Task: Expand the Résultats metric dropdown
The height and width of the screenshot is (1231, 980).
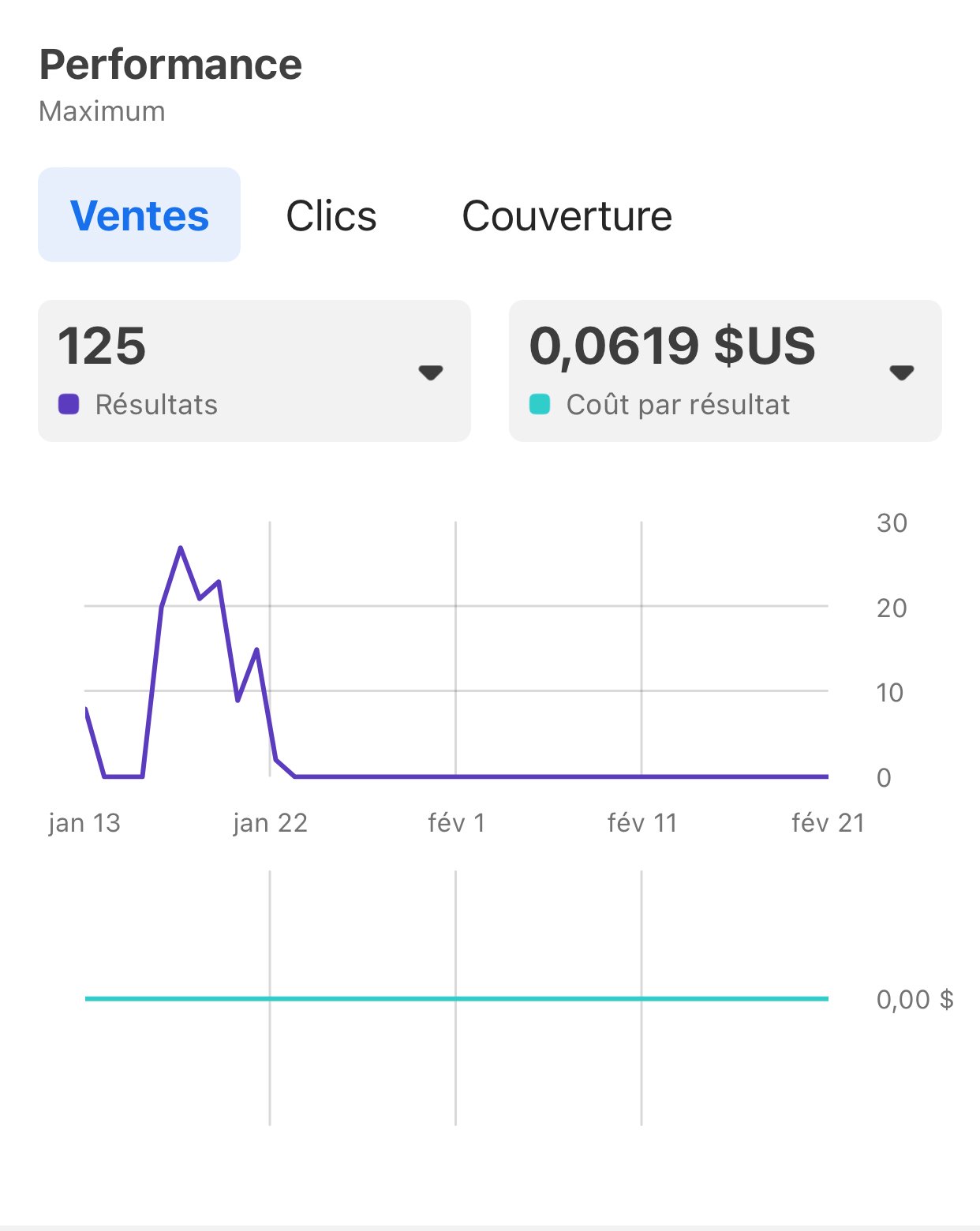Action: (x=430, y=372)
